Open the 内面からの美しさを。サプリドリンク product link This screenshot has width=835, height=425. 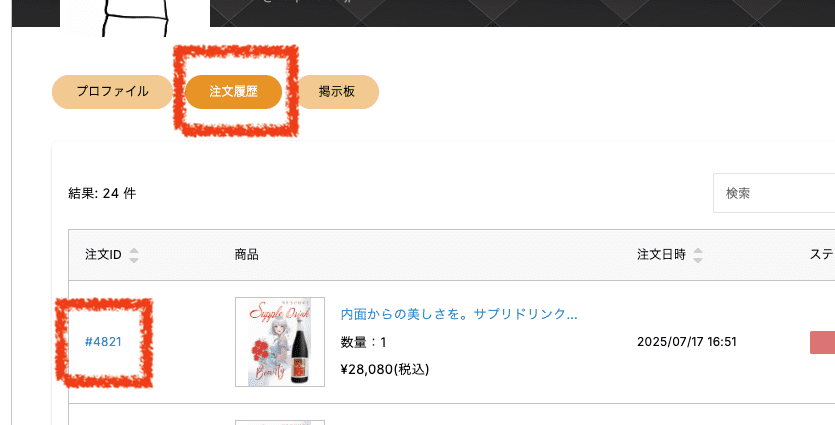pos(459,314)
